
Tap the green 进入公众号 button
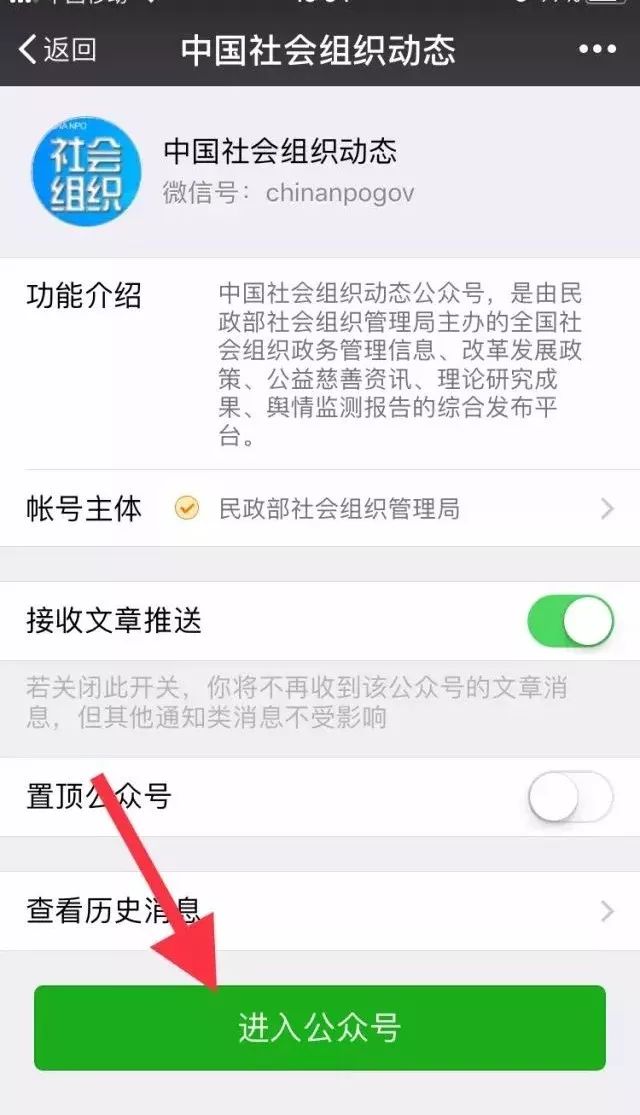320,1028
